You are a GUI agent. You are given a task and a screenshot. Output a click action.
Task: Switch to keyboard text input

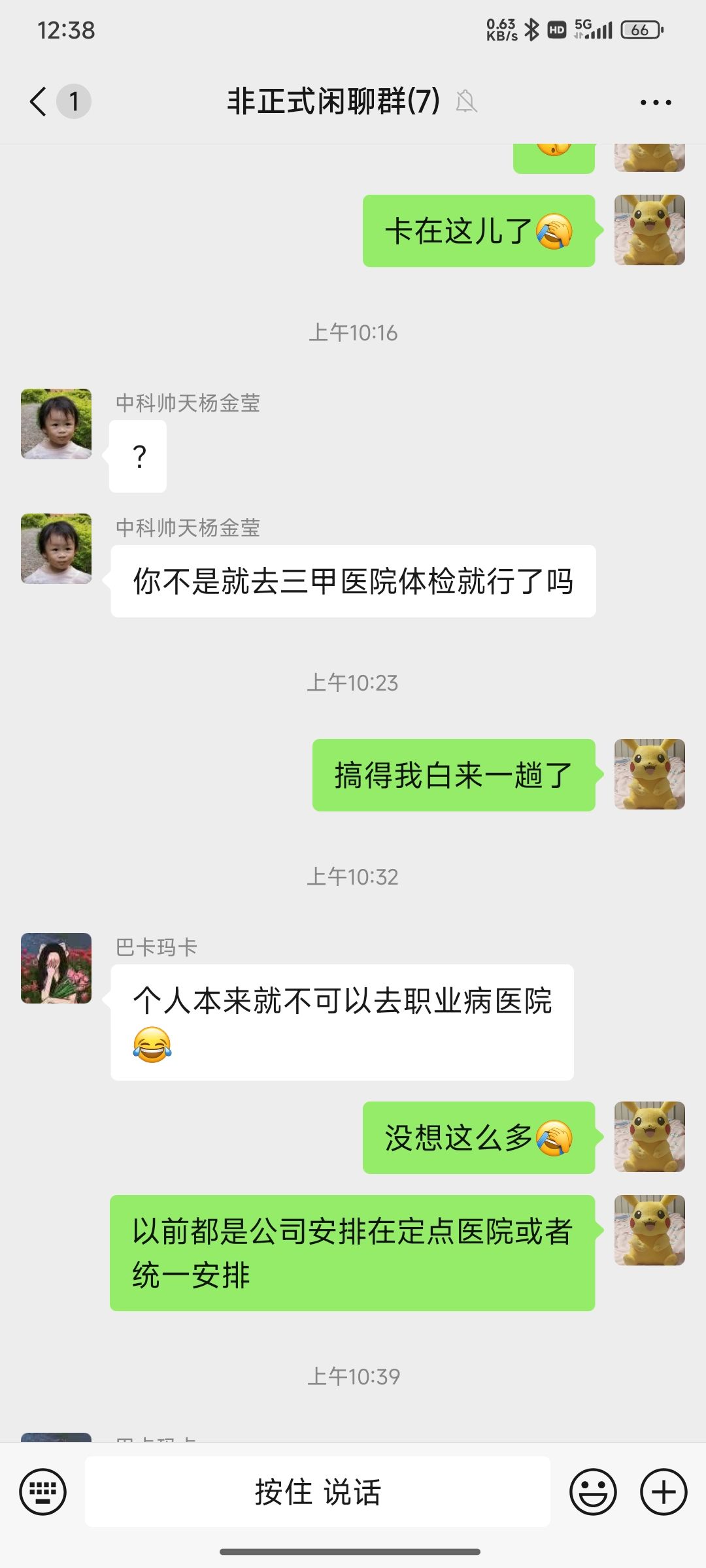coord(43,1492)
